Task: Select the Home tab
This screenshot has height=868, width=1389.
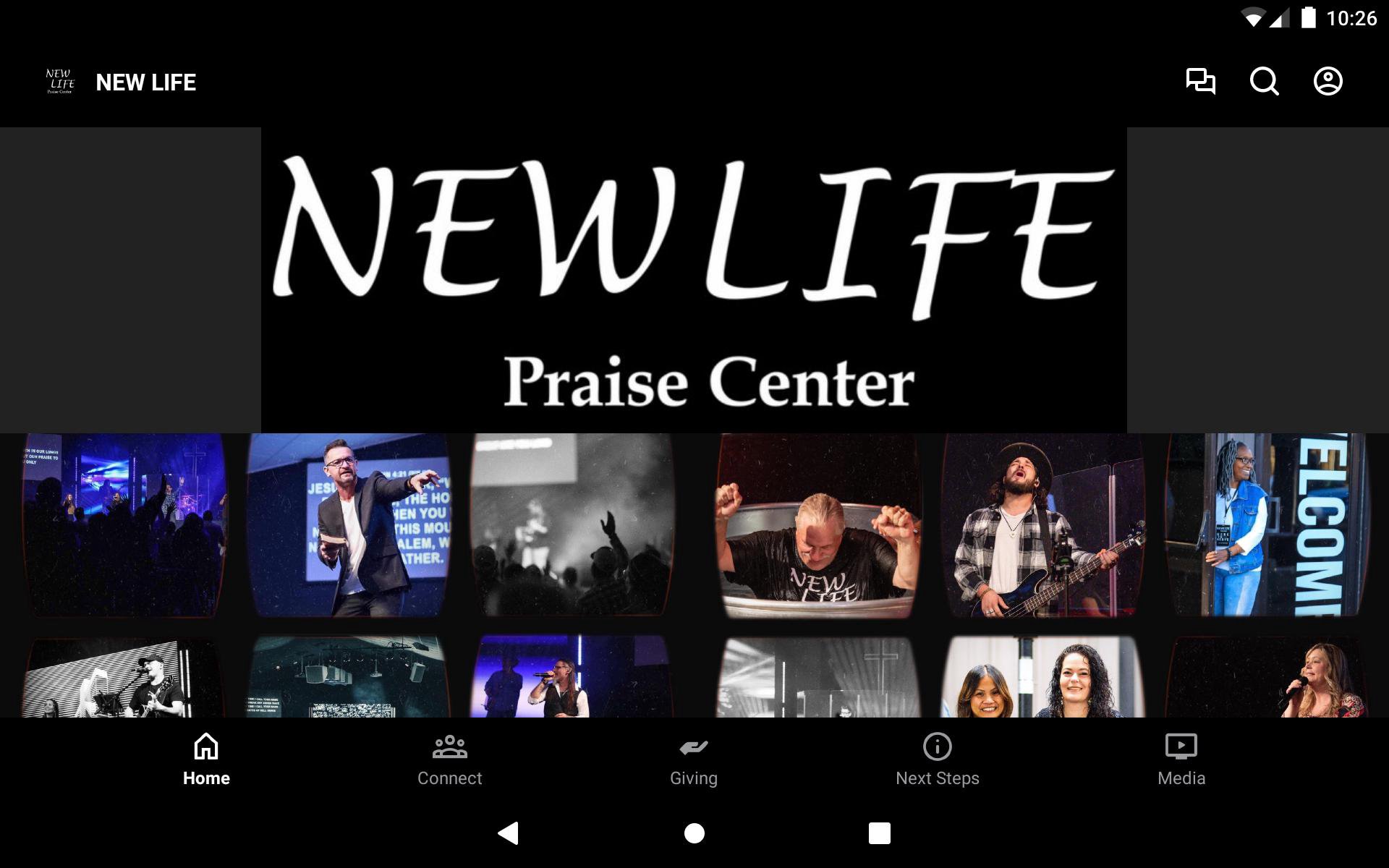Action: click(x=206, y=759)
